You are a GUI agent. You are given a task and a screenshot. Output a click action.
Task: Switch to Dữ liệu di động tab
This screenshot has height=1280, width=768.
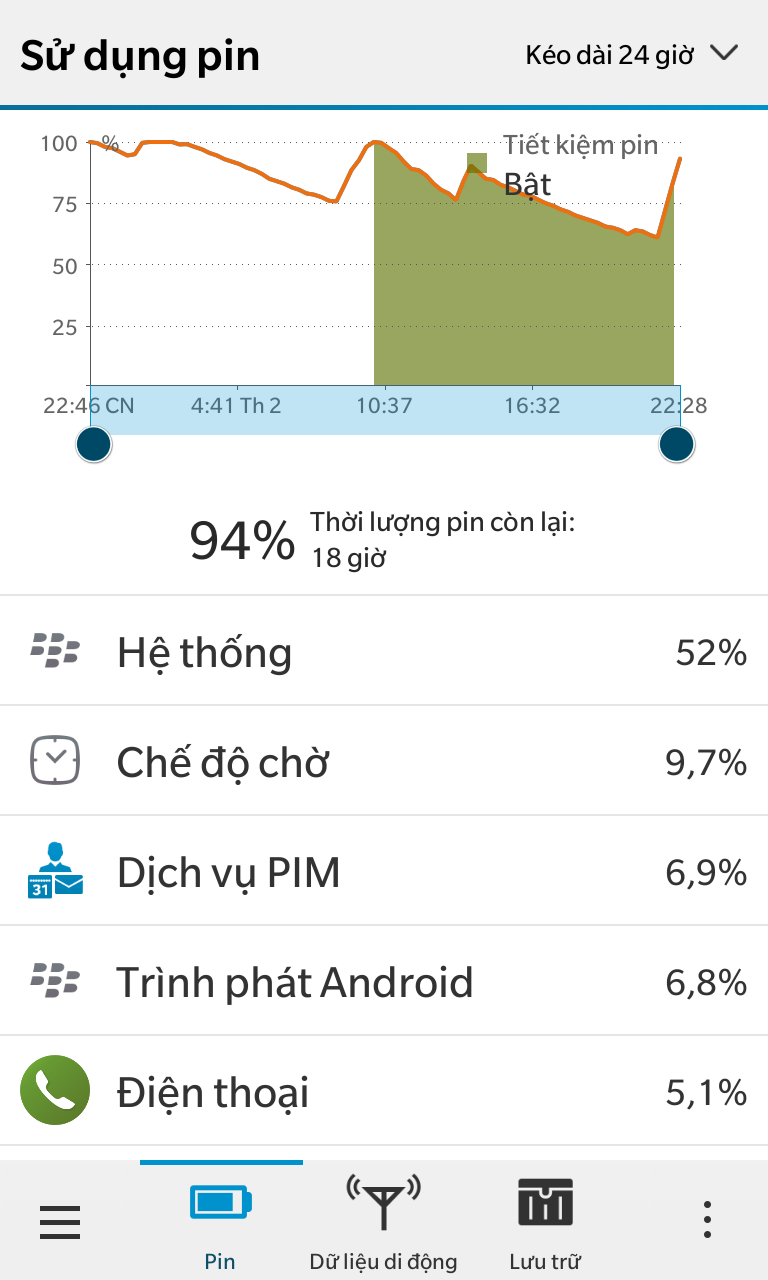coord(383,1221)
